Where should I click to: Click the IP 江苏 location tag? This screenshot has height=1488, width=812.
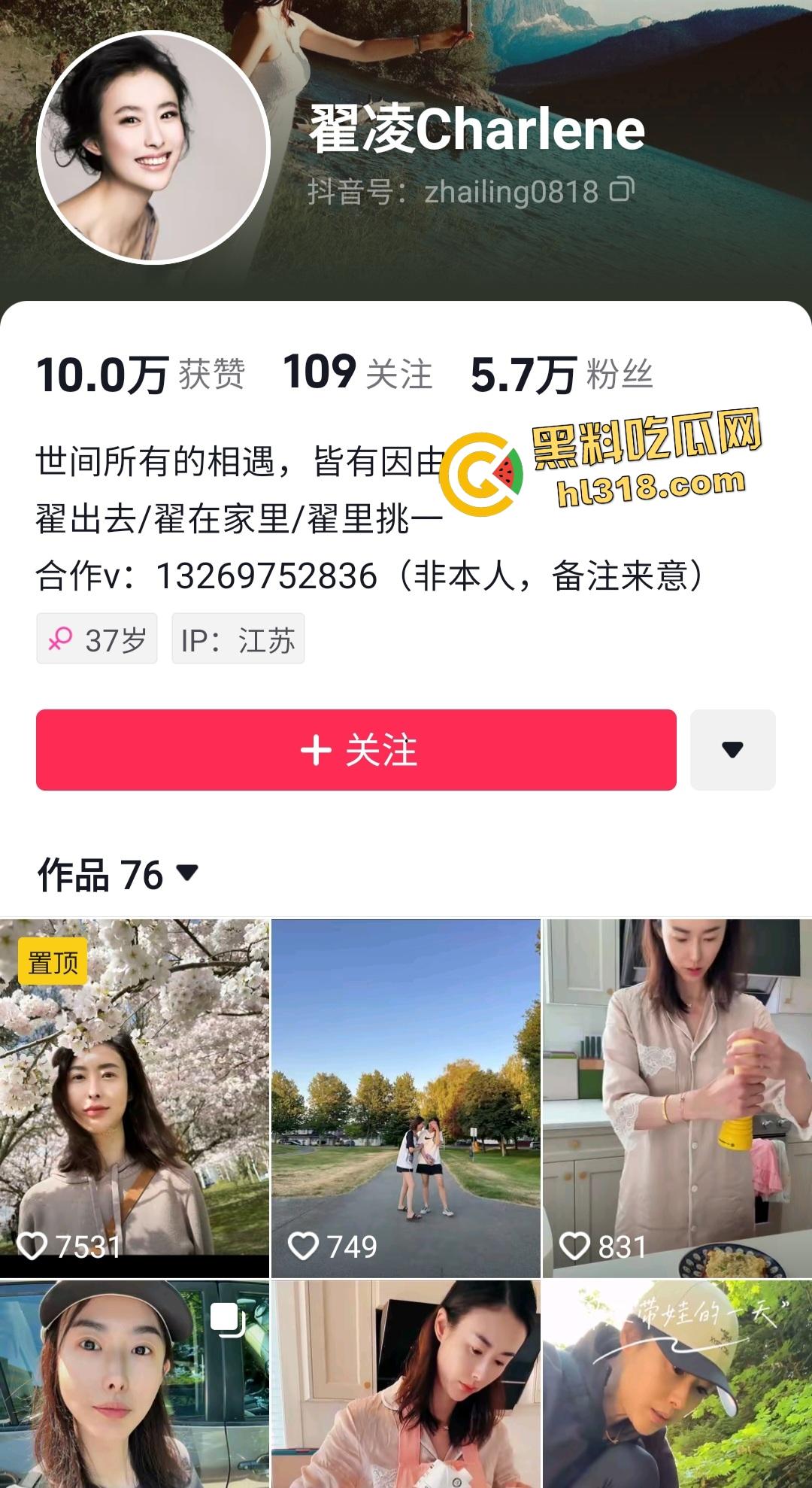pos(237,639)
